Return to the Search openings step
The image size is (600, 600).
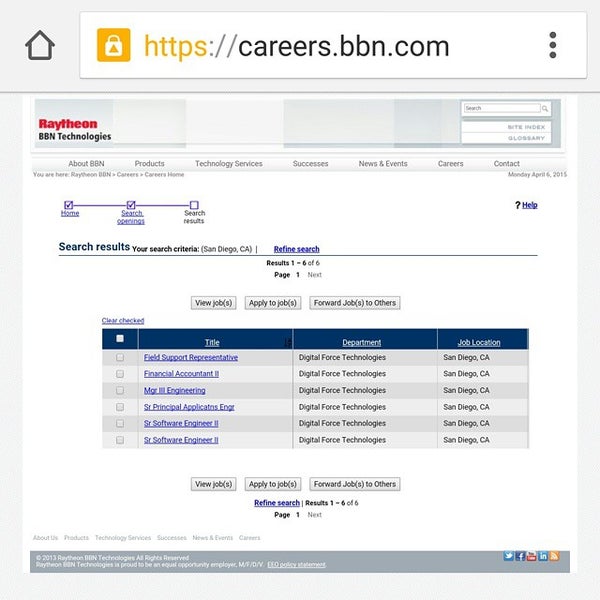pyautogui.click(x=131, y=217)
